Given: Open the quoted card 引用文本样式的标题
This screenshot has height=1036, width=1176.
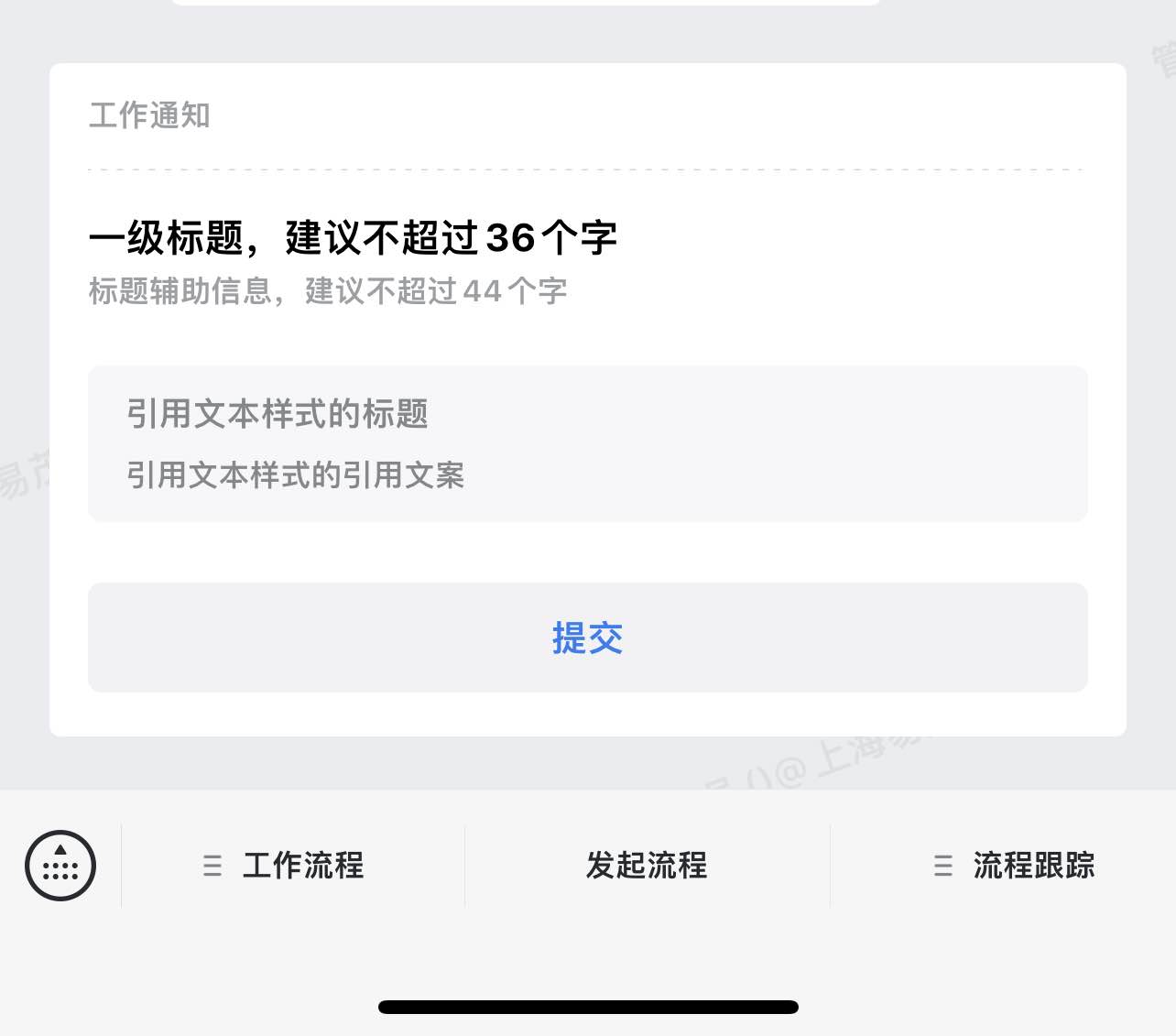Looking at the screenshot, I should 587,444.
